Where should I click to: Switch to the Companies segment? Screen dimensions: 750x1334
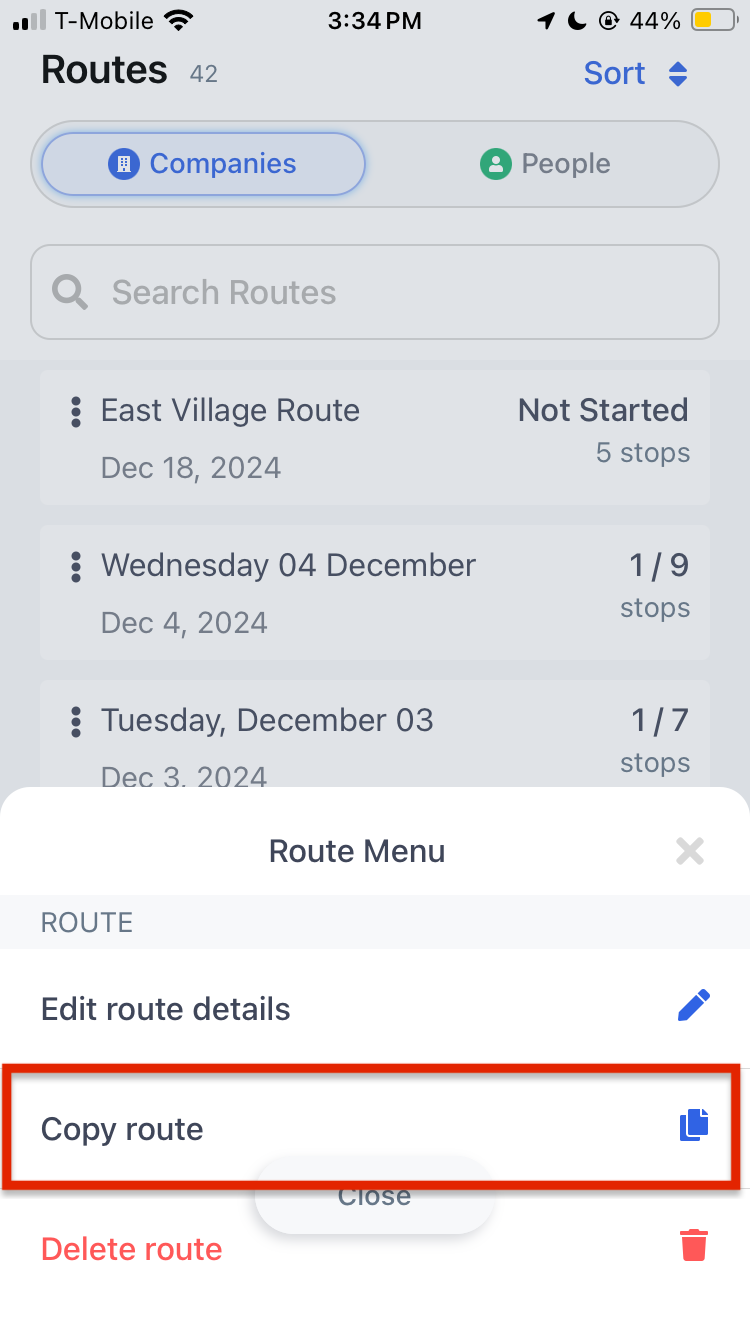(x=204, y=164)
